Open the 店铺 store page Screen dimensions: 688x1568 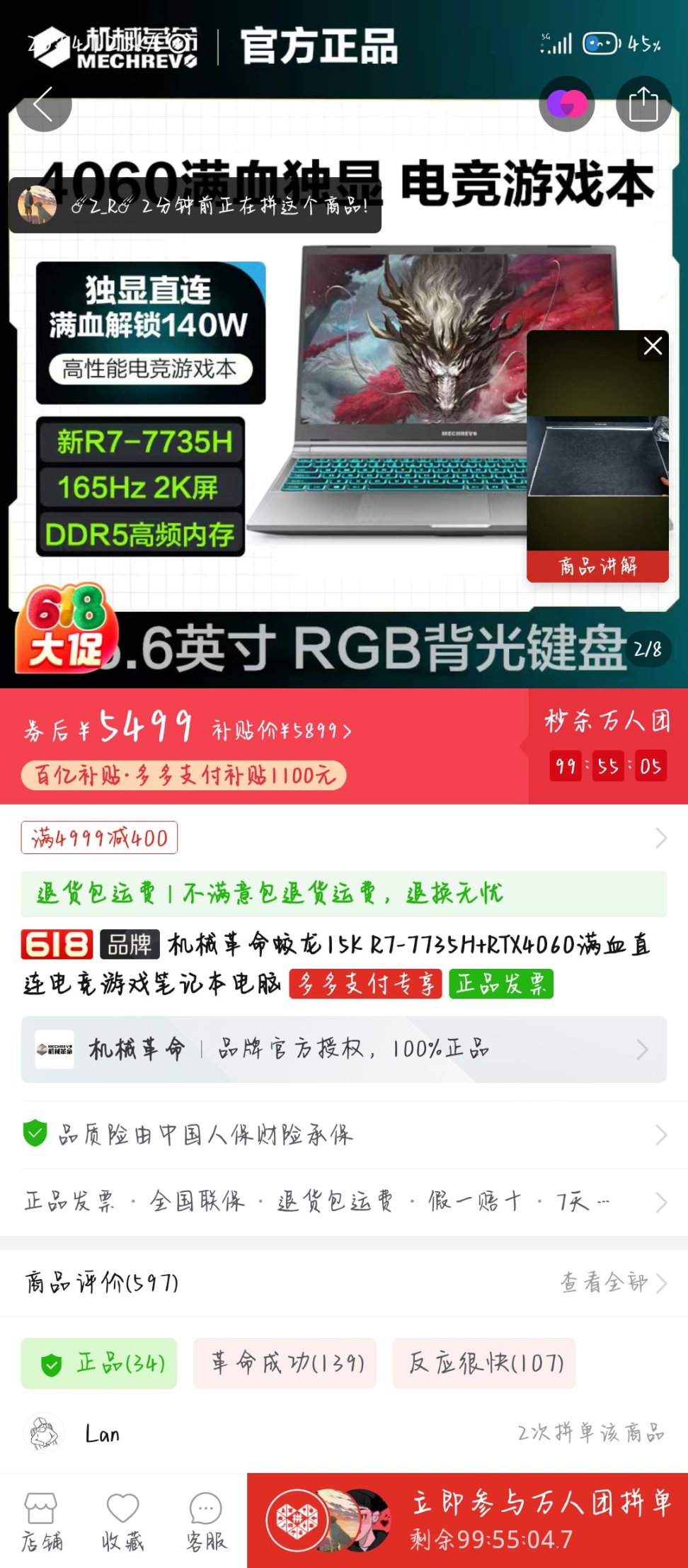(x=41, y=1521)
